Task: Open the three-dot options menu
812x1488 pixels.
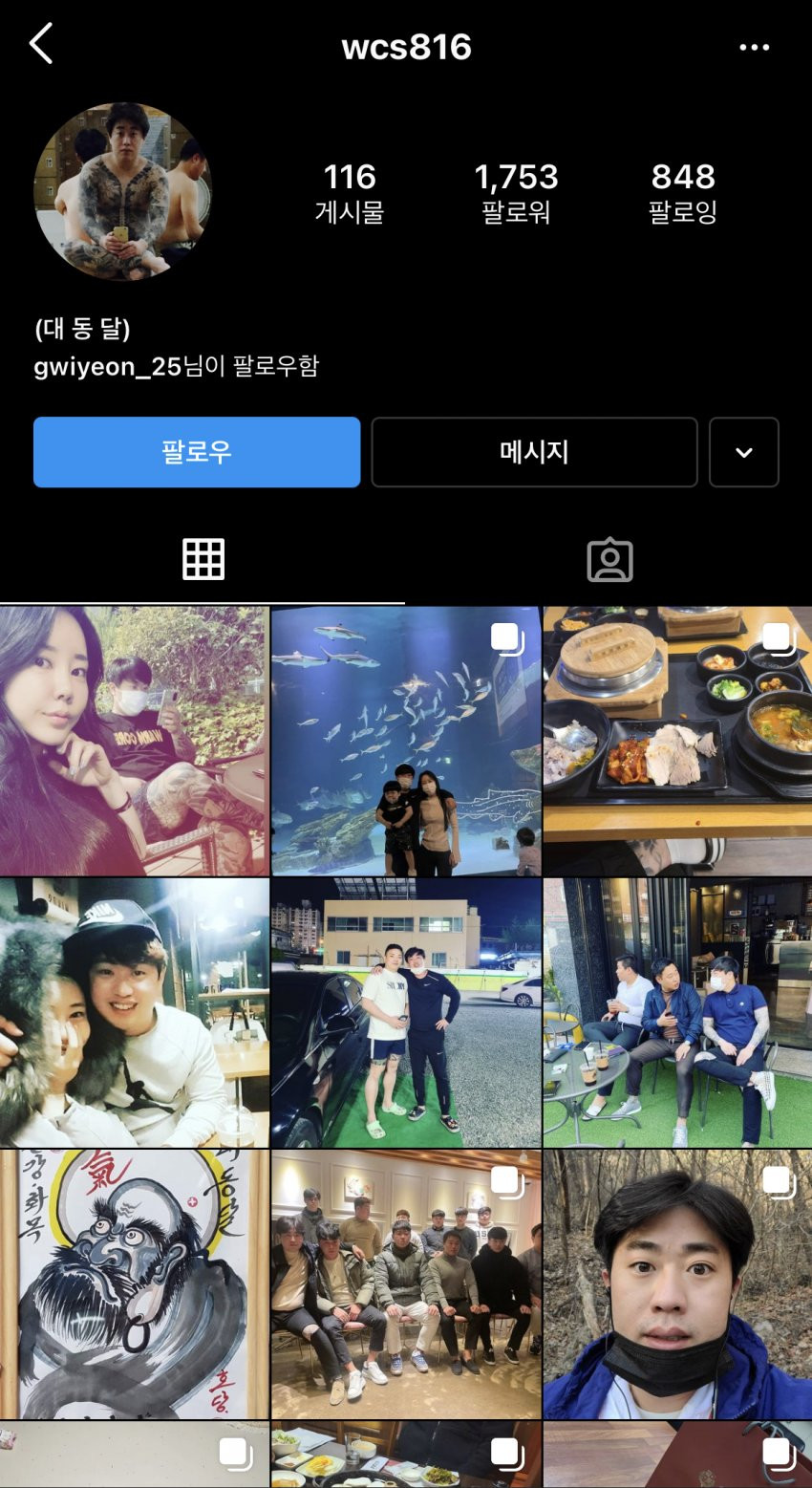Action: click(754, 47)
